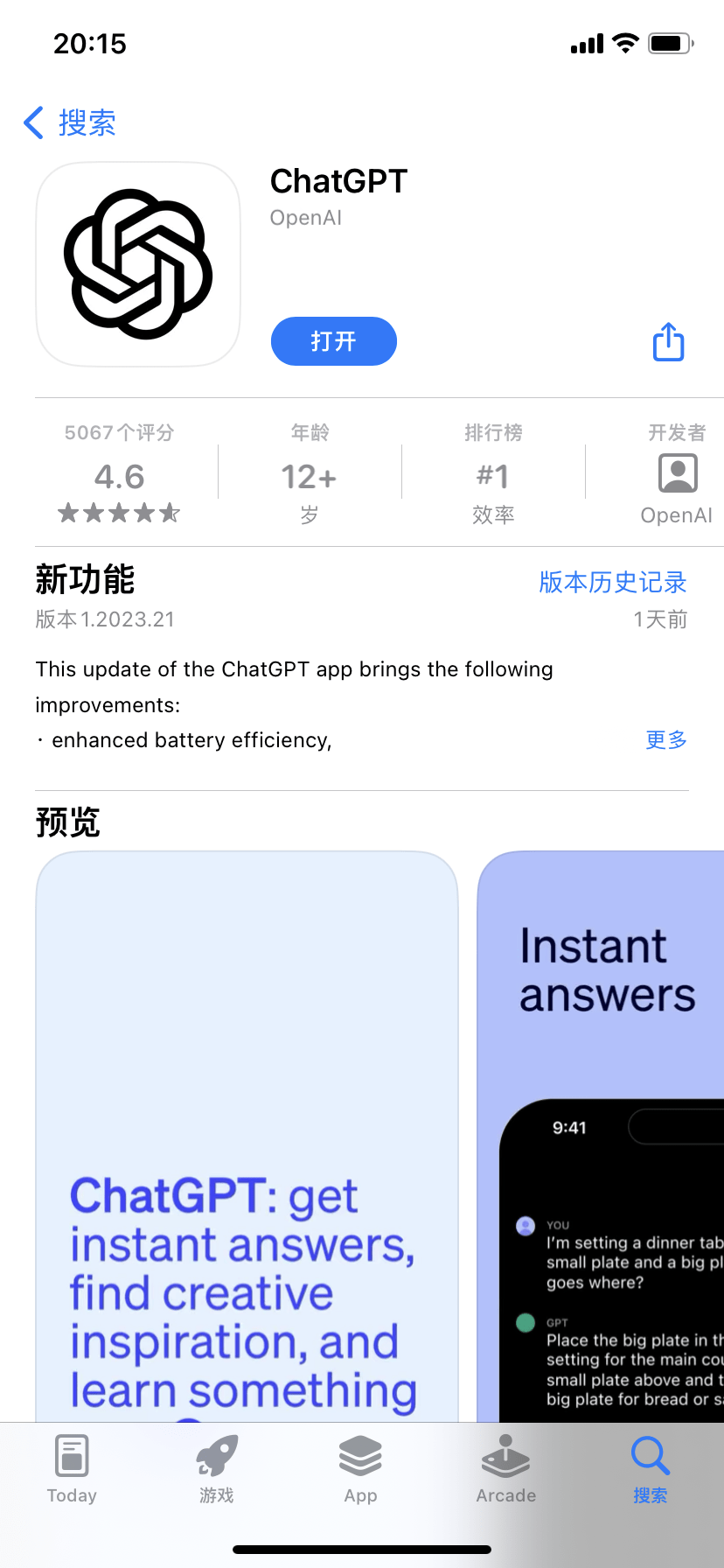Image resolution: width=724 pixels, height=1568 pixels.
Task: Open the Arcade section
Action: pyautogui.click(x=505, y=1470)
